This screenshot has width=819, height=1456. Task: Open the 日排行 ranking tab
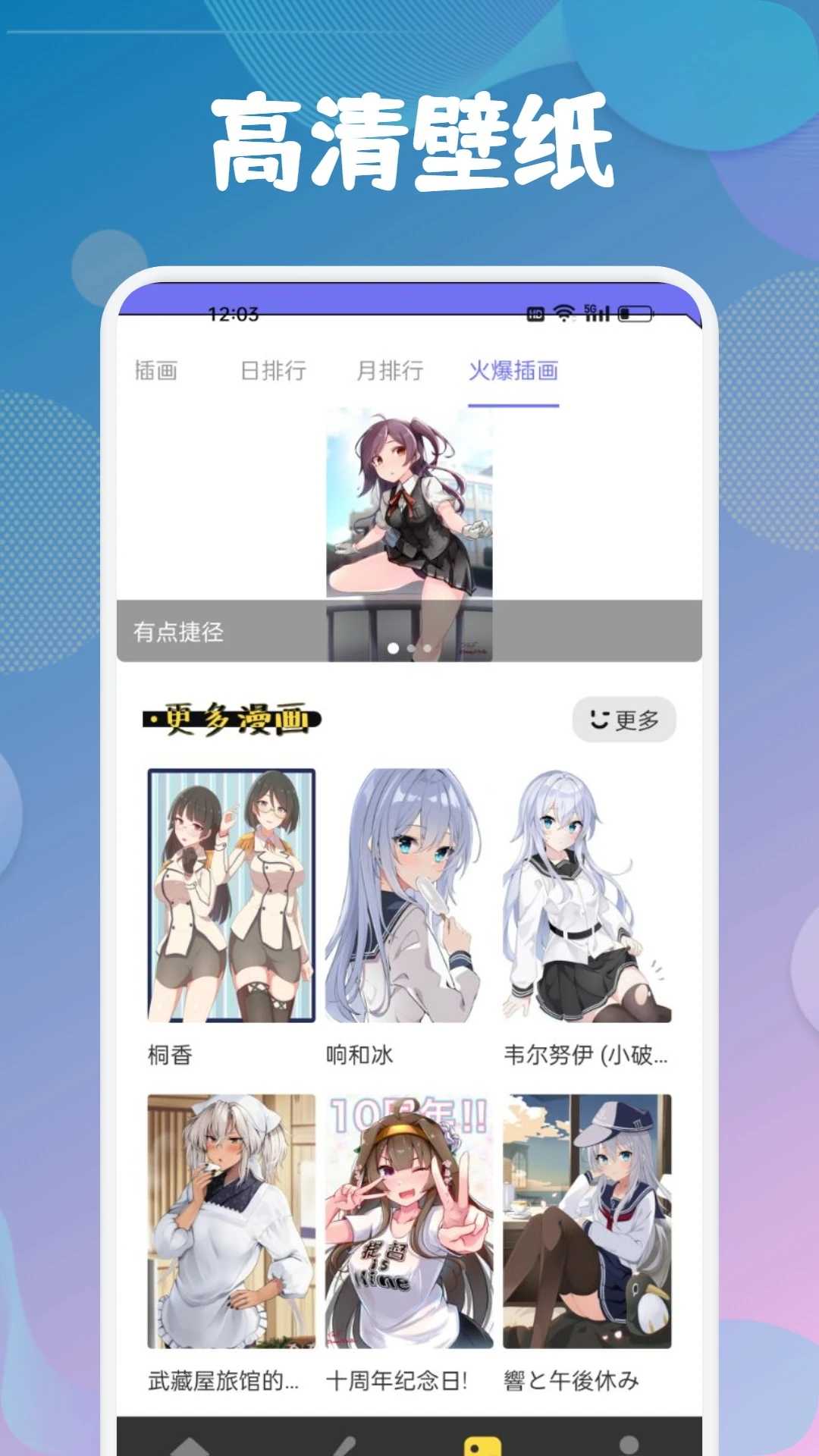(x=273, y=370)
